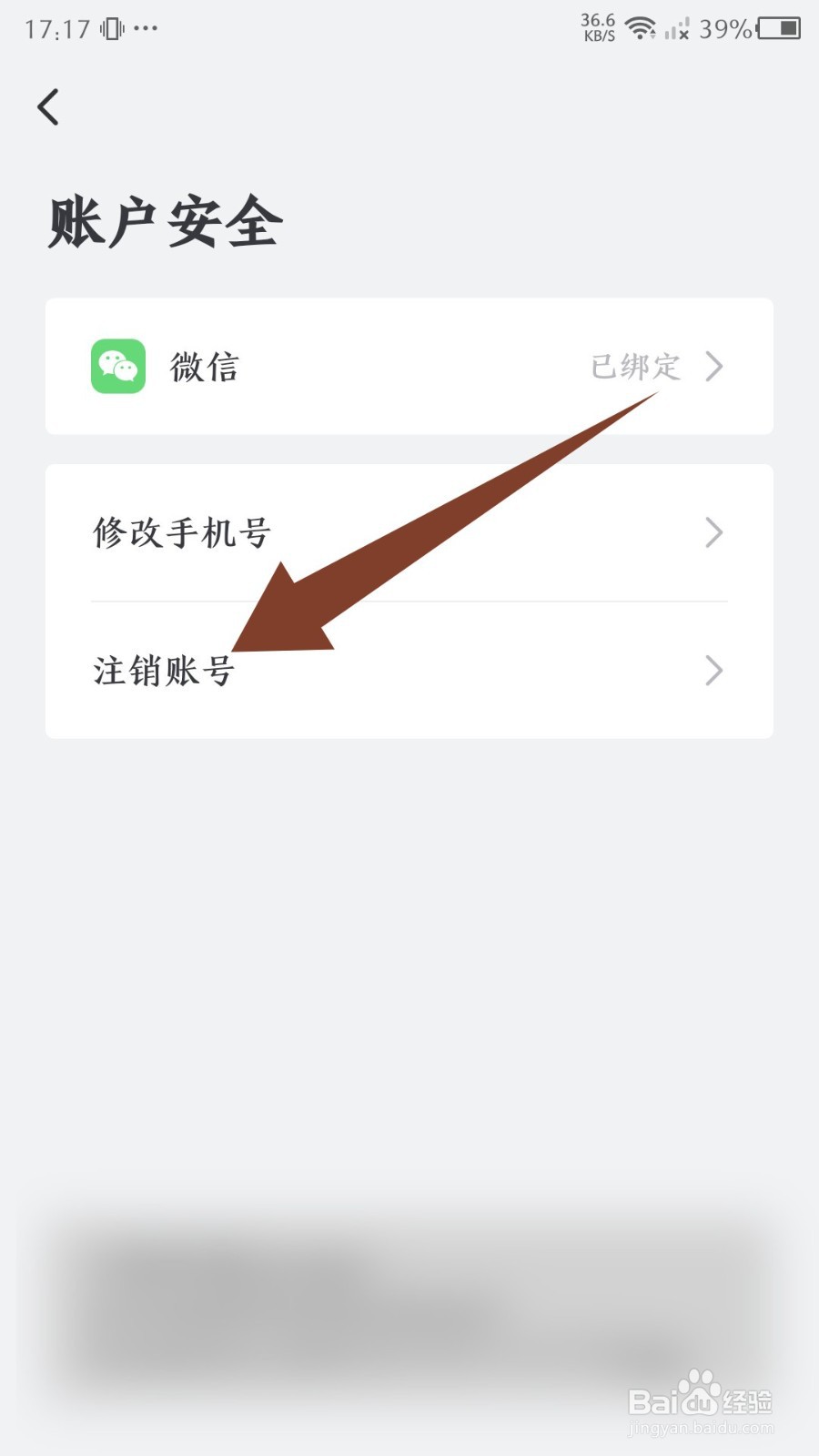Image resolution: width=819 pixels, height=1456 pixels.
Task: Tap the vibrate mode icon
Action: coord(111,27)
